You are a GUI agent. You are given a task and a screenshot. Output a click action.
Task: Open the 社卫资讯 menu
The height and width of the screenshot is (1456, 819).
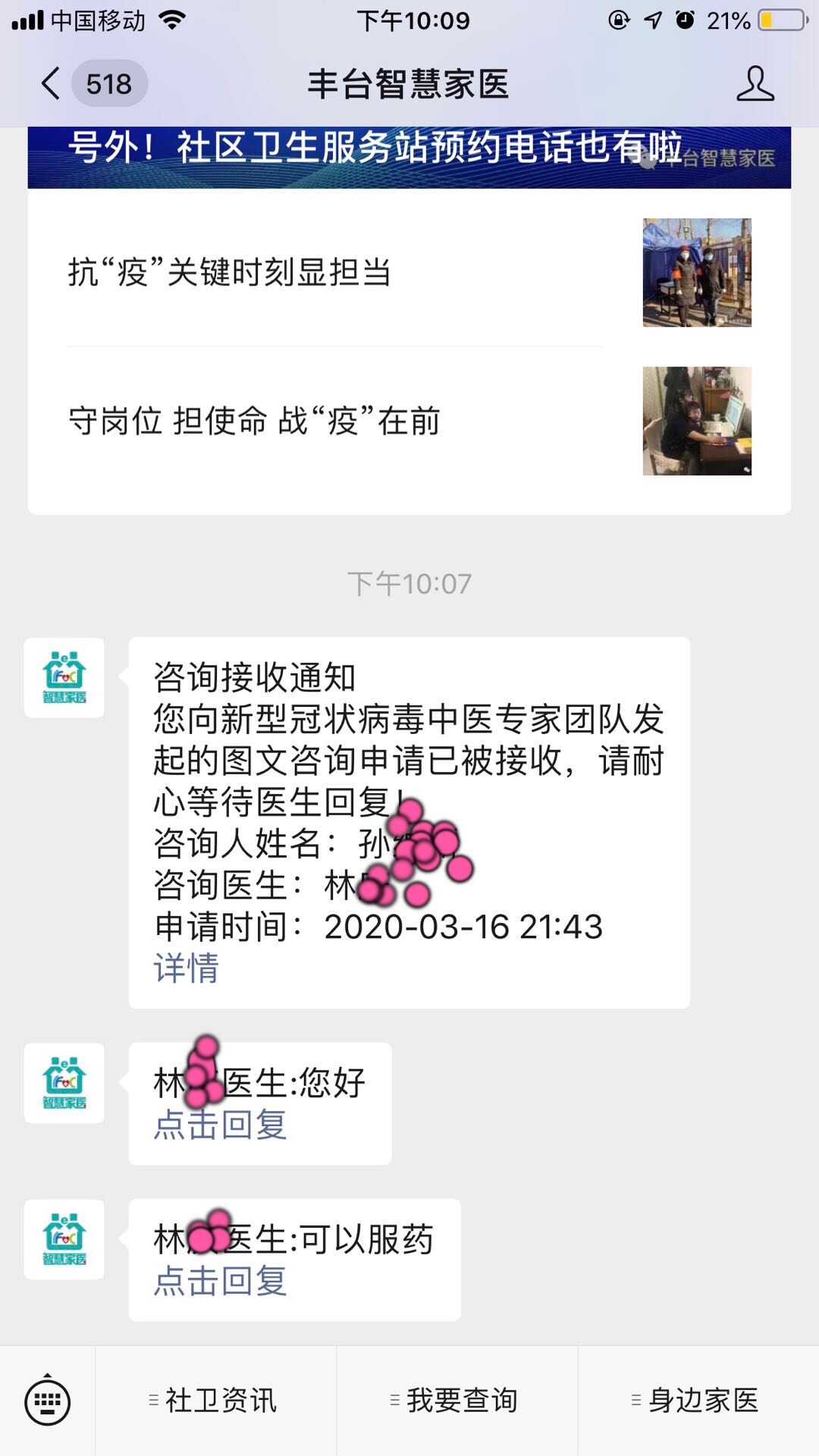point(215,1401)
